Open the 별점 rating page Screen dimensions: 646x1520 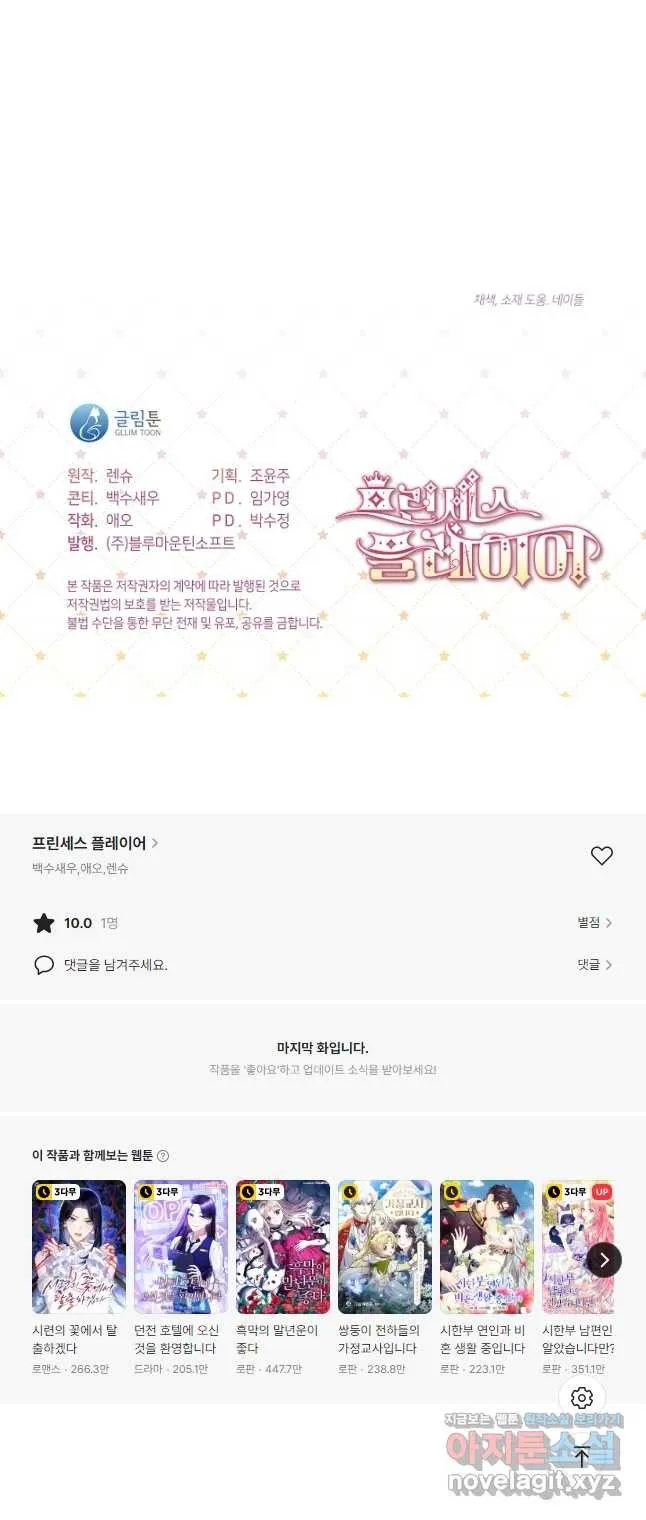pyautogui.click(x=594, y=923)
